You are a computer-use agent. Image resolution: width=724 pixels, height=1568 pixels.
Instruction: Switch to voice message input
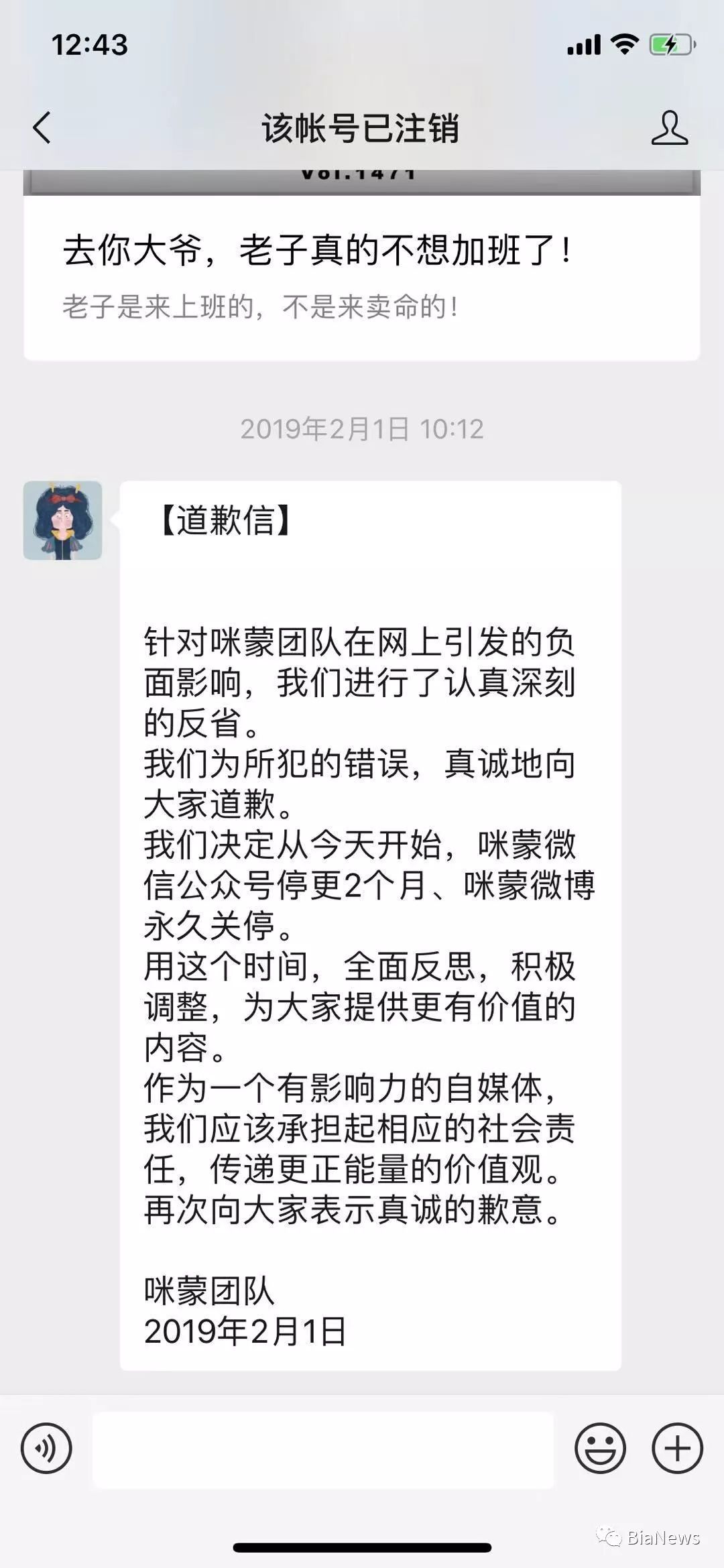point(46,1448)
